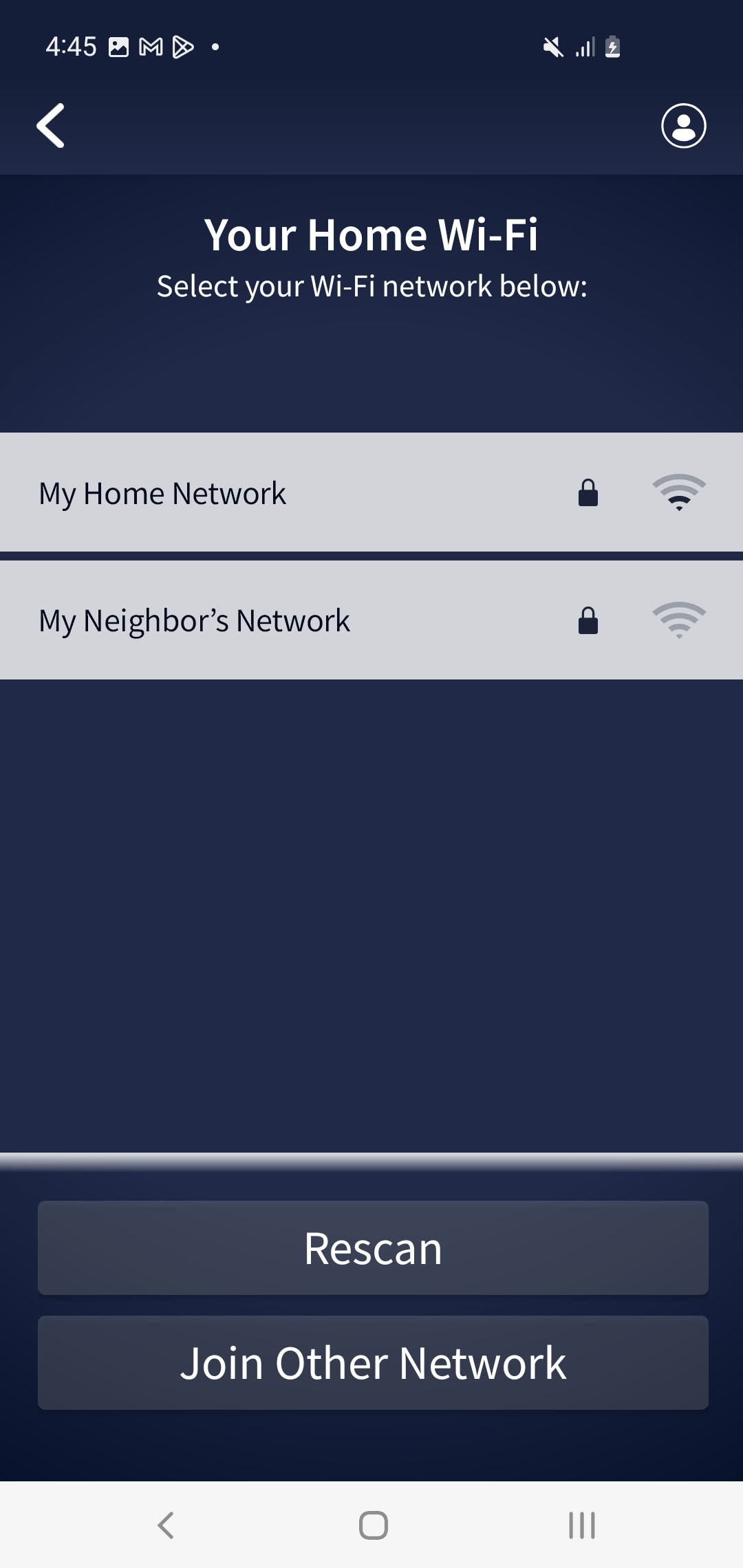
Task: Select My Home Network
Action: (x=371, y=492)
